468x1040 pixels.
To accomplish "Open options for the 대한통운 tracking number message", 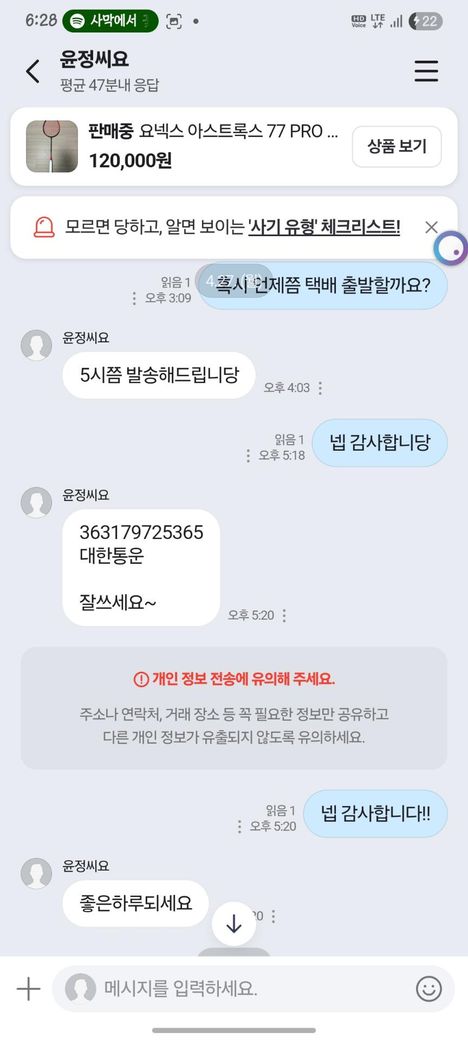I will (284, 616).
